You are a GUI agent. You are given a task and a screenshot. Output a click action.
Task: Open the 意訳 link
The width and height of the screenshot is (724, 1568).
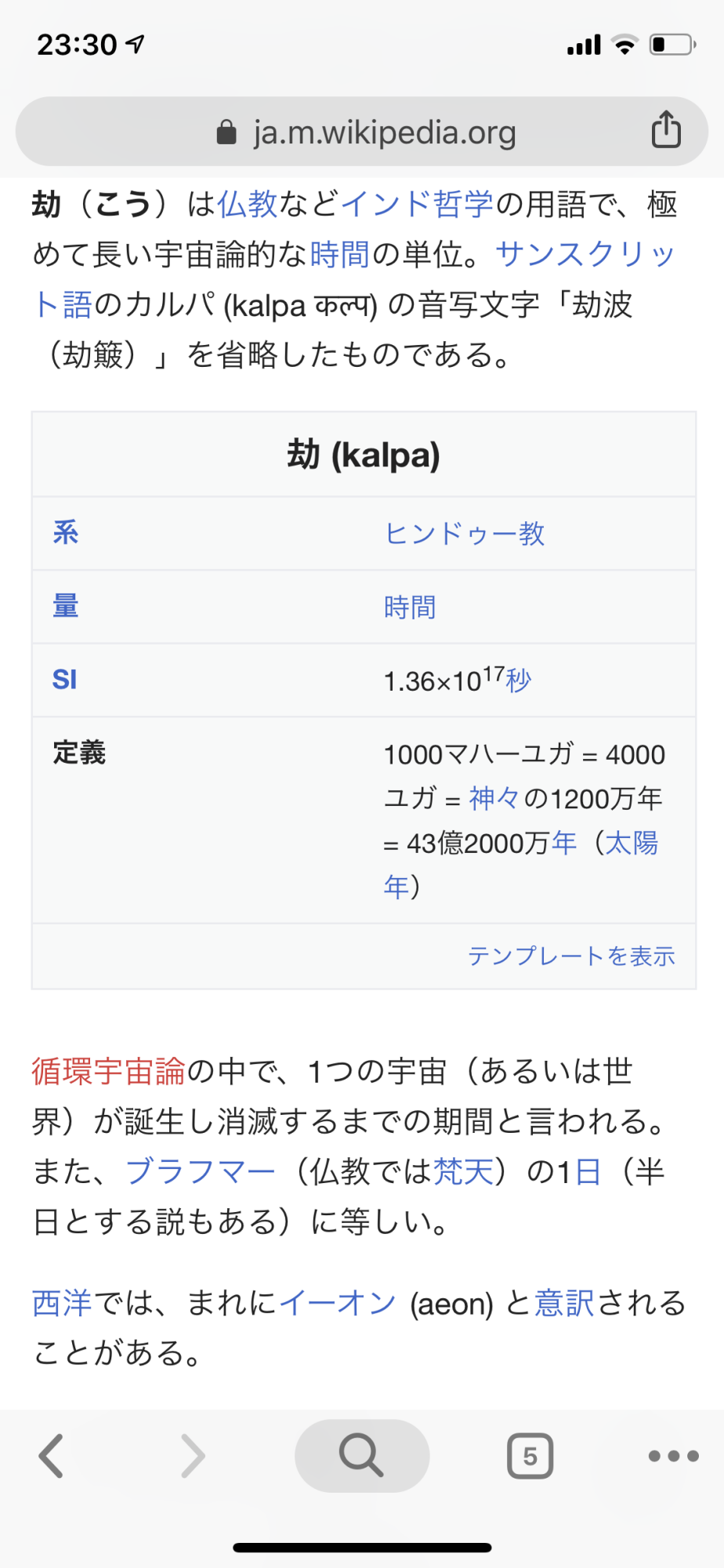tap(564, 1303)
